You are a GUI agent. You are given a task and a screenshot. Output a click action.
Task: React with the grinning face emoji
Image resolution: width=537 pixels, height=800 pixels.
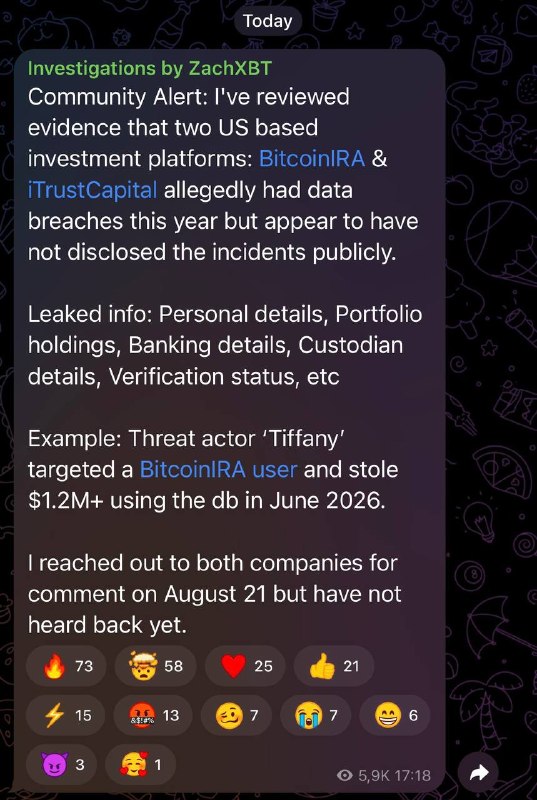[x=395, y=715]
